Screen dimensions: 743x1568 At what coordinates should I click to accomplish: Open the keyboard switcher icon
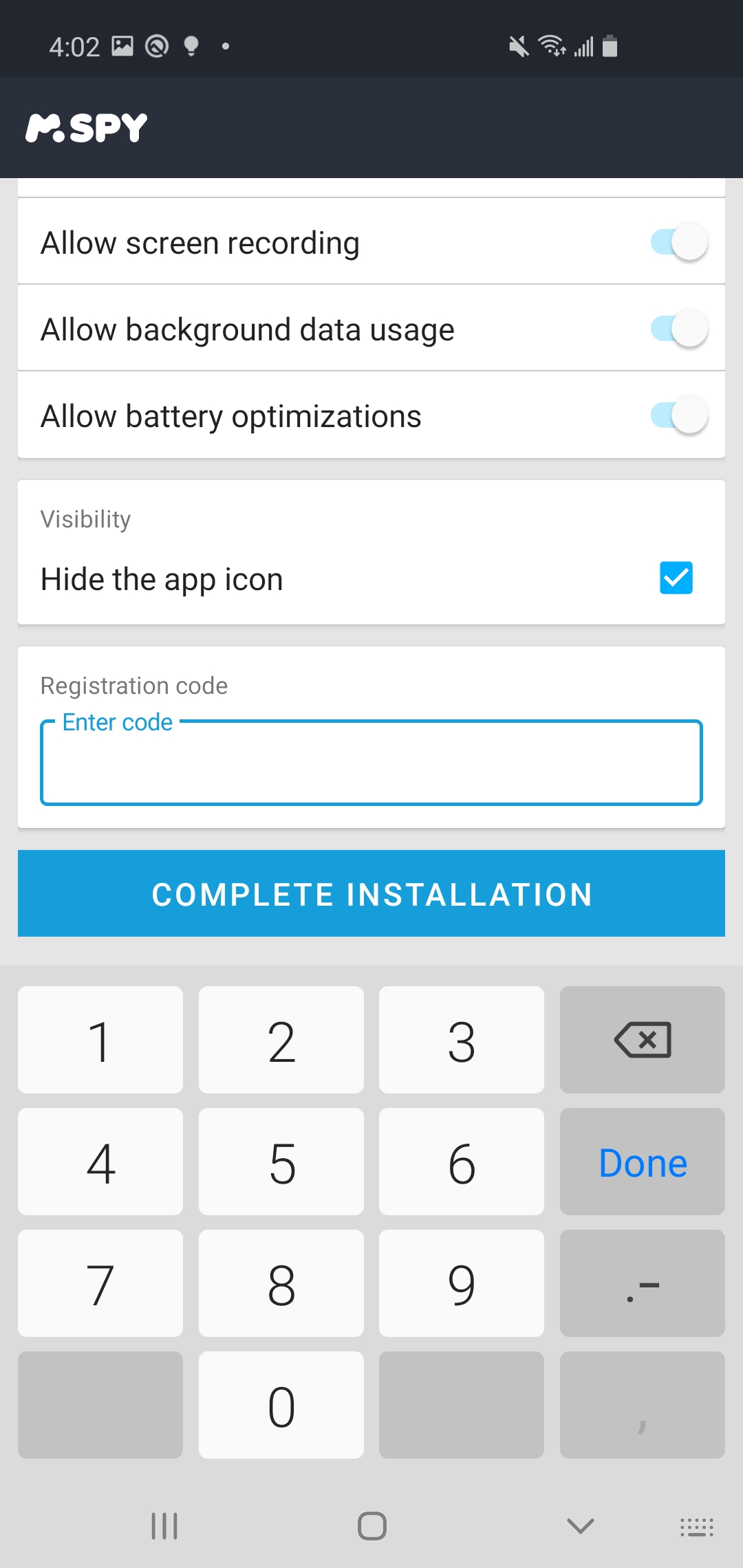point(697,1527)
